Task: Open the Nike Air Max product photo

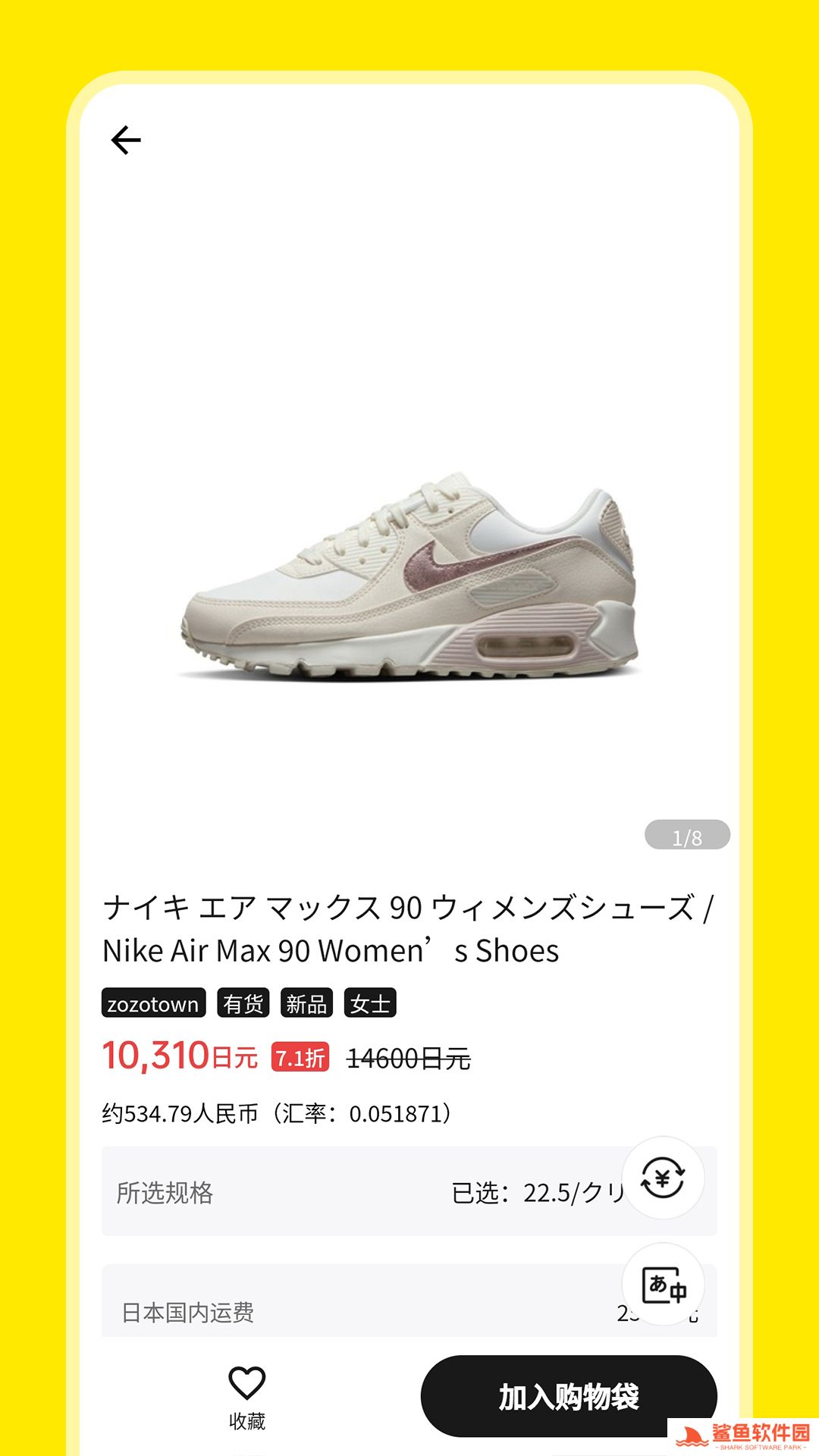Action: 409,576
